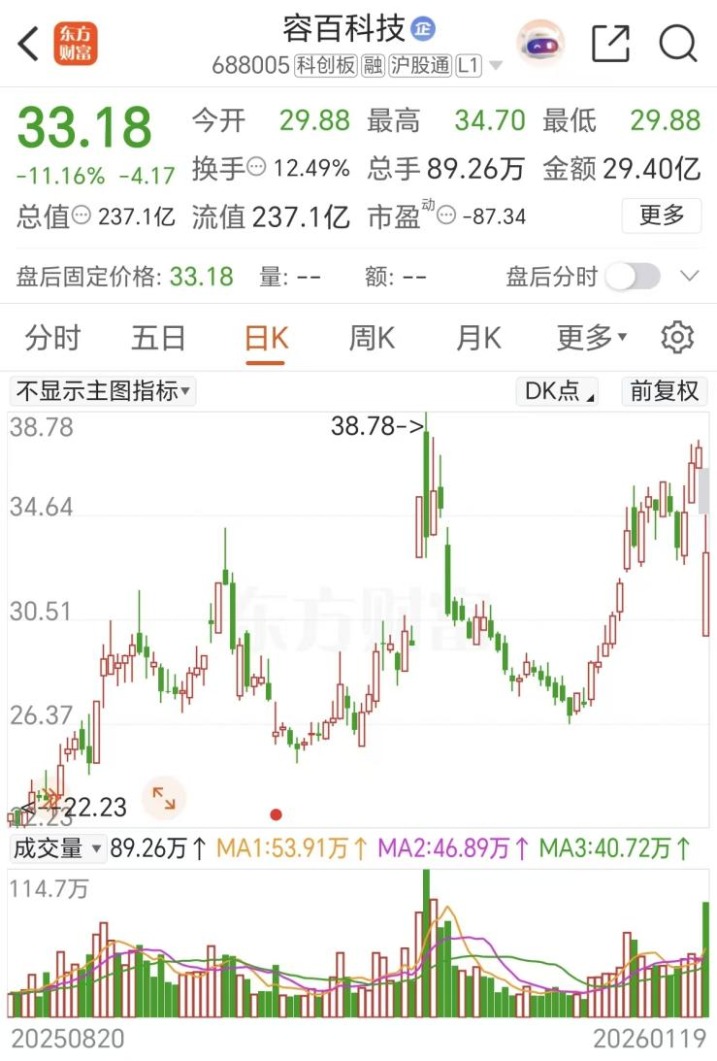
Task: Switch to the 分时 chart tab
Action: pyautogui.click(x=53, y=338)
